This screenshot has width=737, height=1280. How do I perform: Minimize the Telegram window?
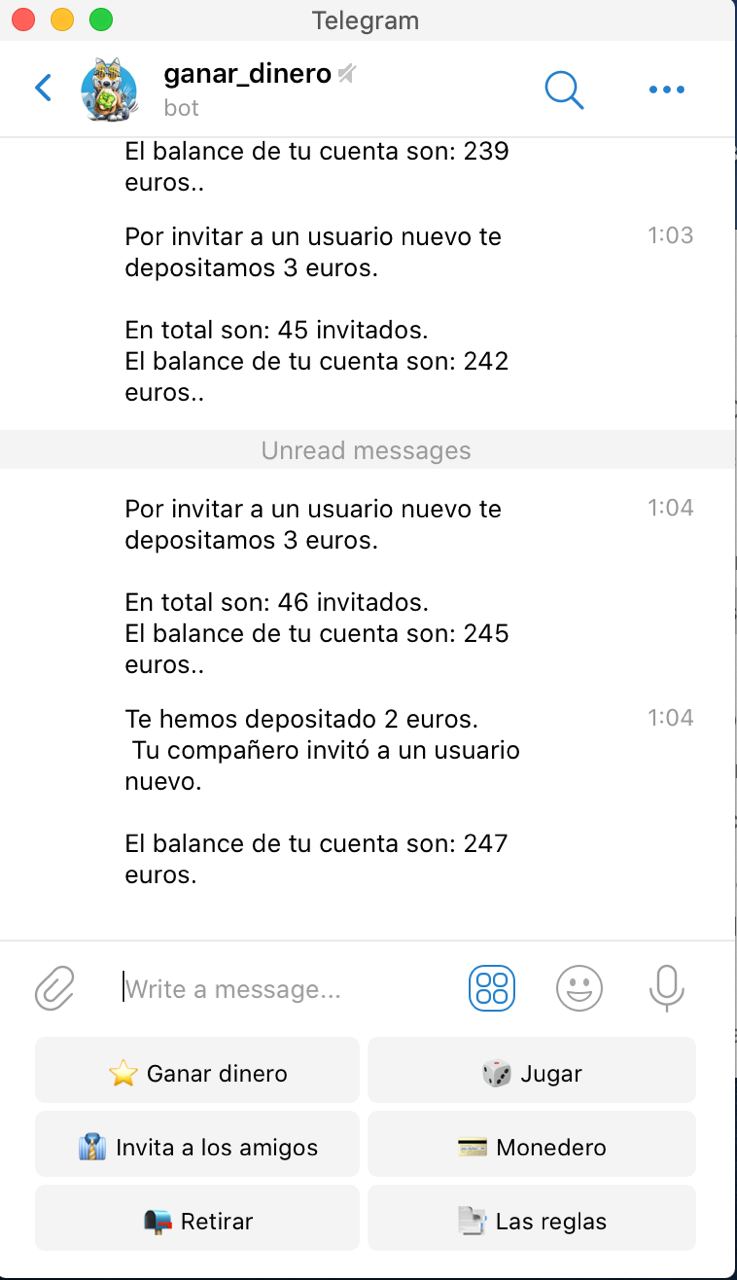click(x=62, y=19)
